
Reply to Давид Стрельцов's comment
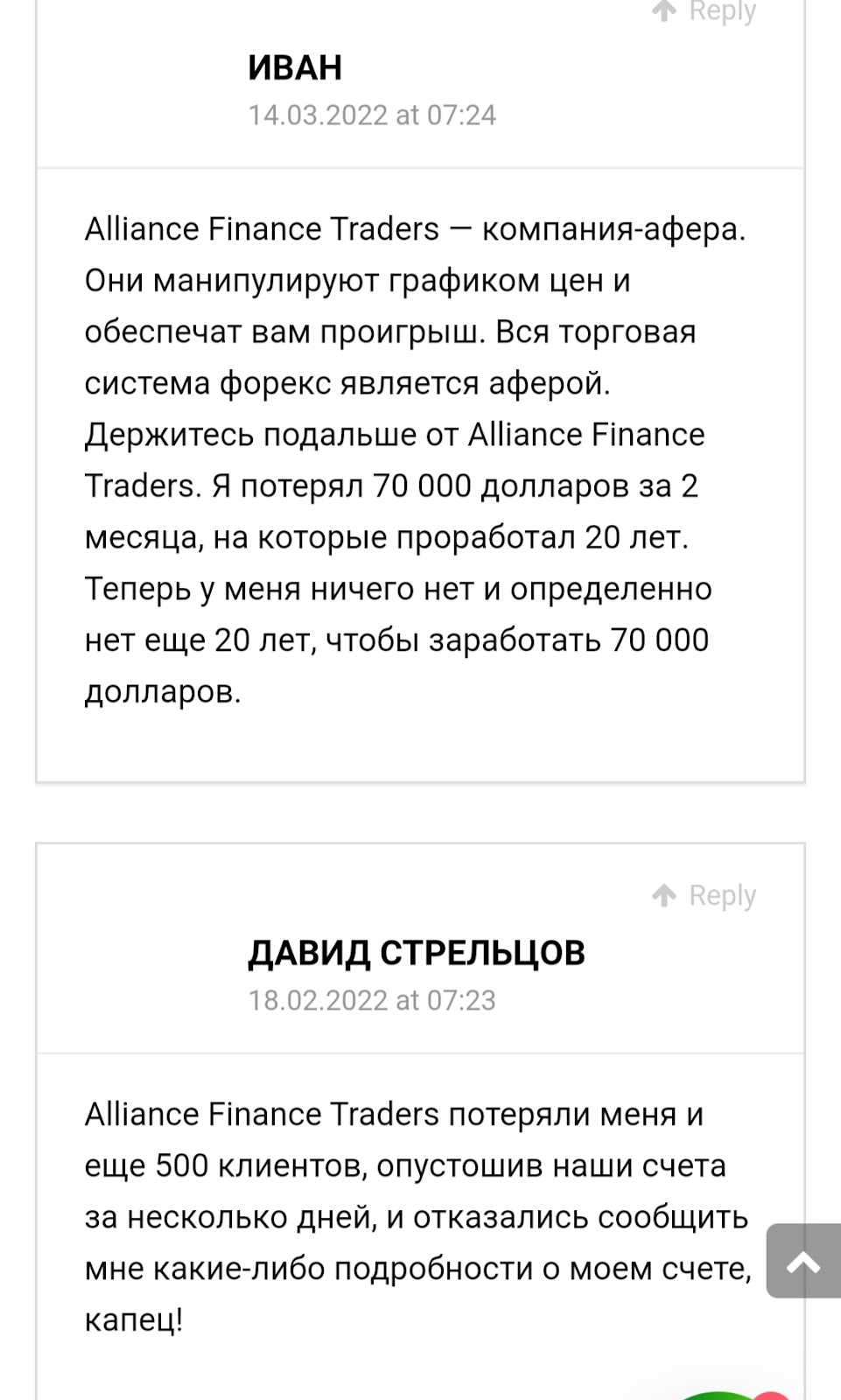pos(704,895)
